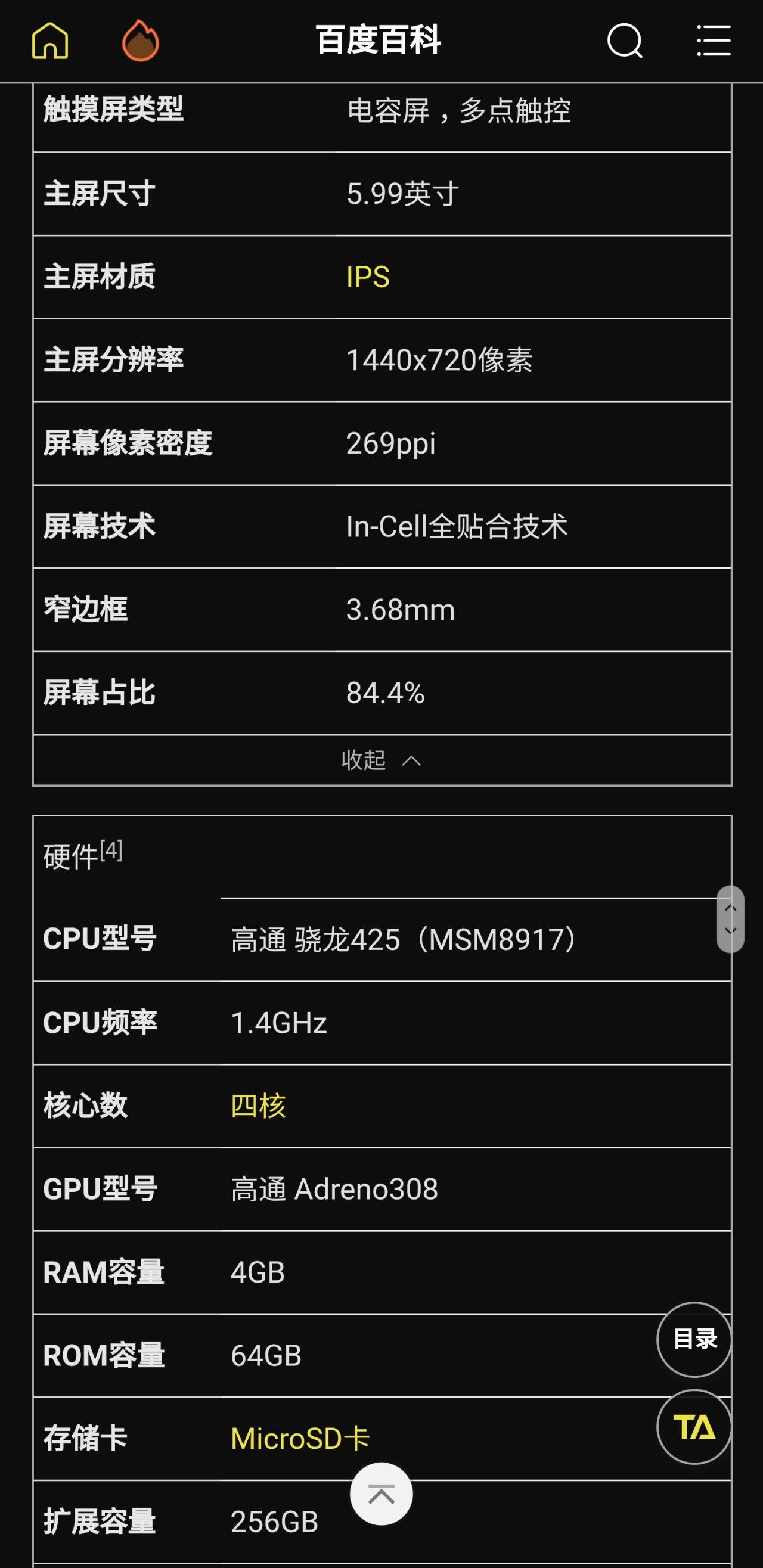Open the MicroSD卡 link
Image resolution: width=763 pixels, height=1568 pixels.
tap(300, 1438)
